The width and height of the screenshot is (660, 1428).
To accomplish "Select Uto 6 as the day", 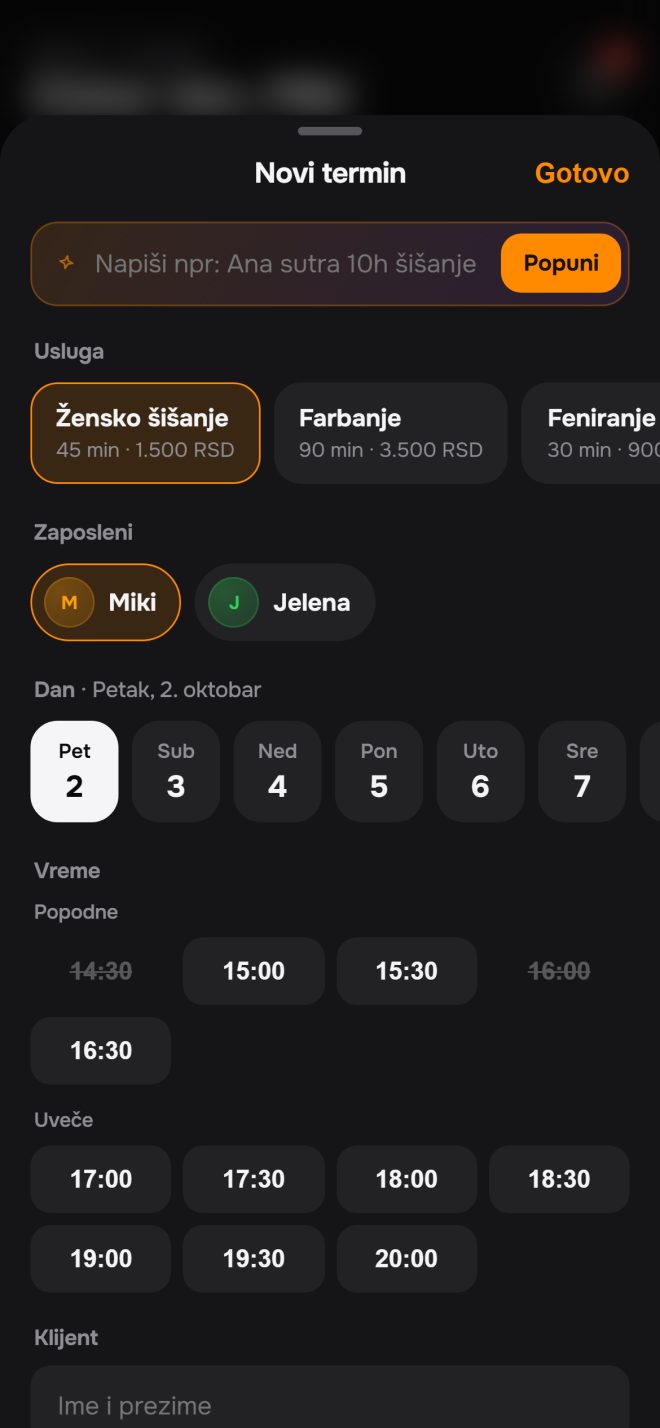I will (481, 771).
